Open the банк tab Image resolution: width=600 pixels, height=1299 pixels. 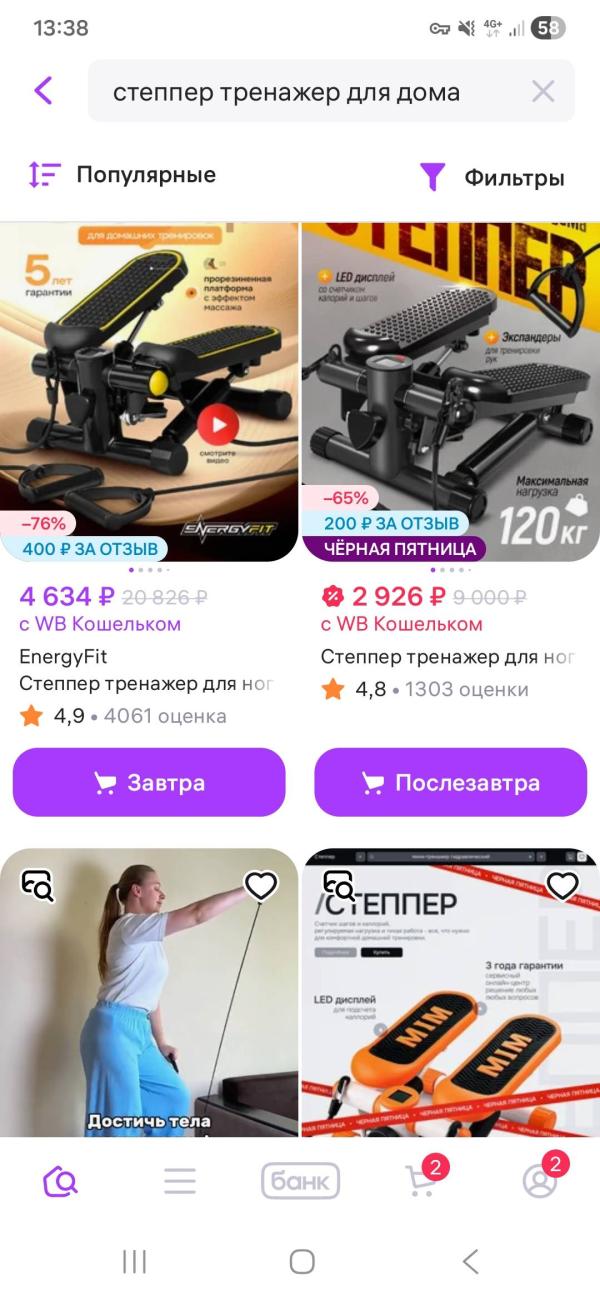pos(300,1181)
